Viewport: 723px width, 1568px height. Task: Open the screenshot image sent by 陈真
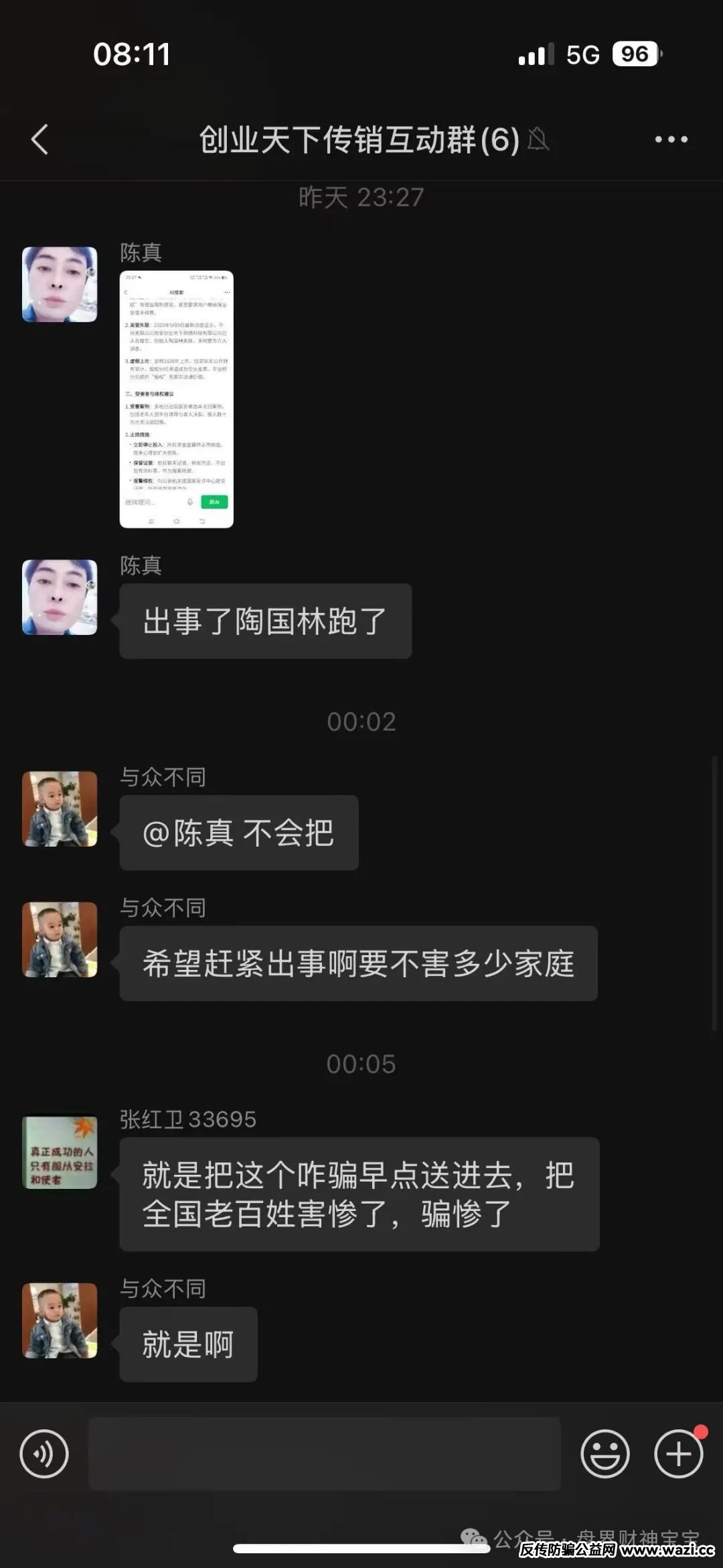pos(176,399)
